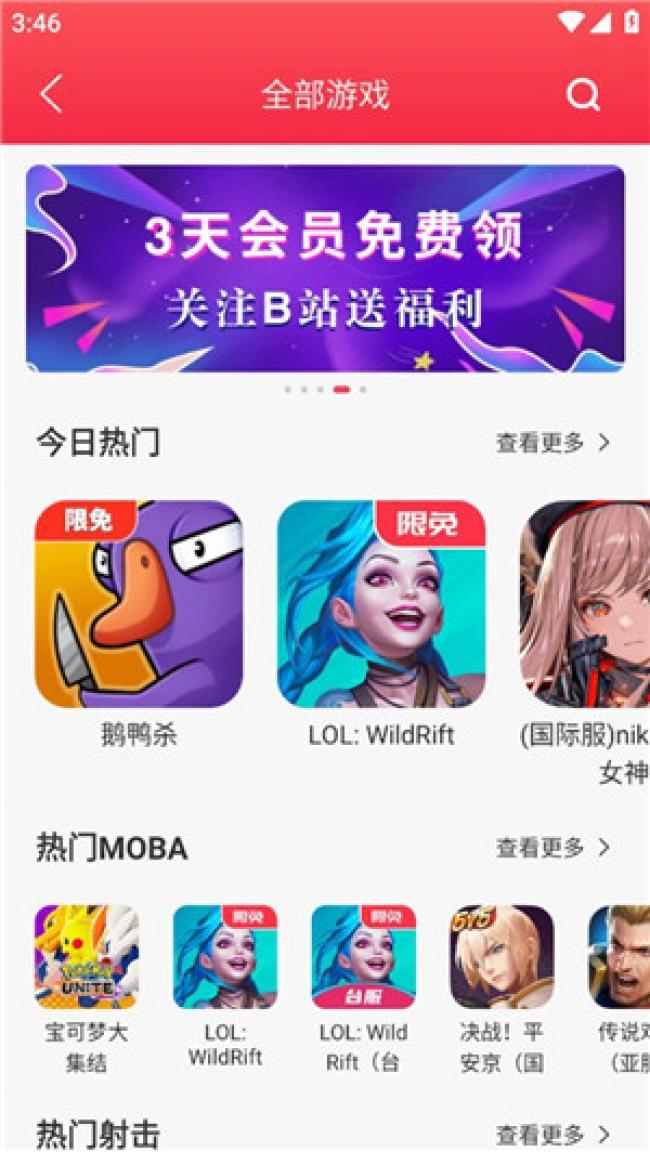Open the 3天会员免费领 banner

325,268
